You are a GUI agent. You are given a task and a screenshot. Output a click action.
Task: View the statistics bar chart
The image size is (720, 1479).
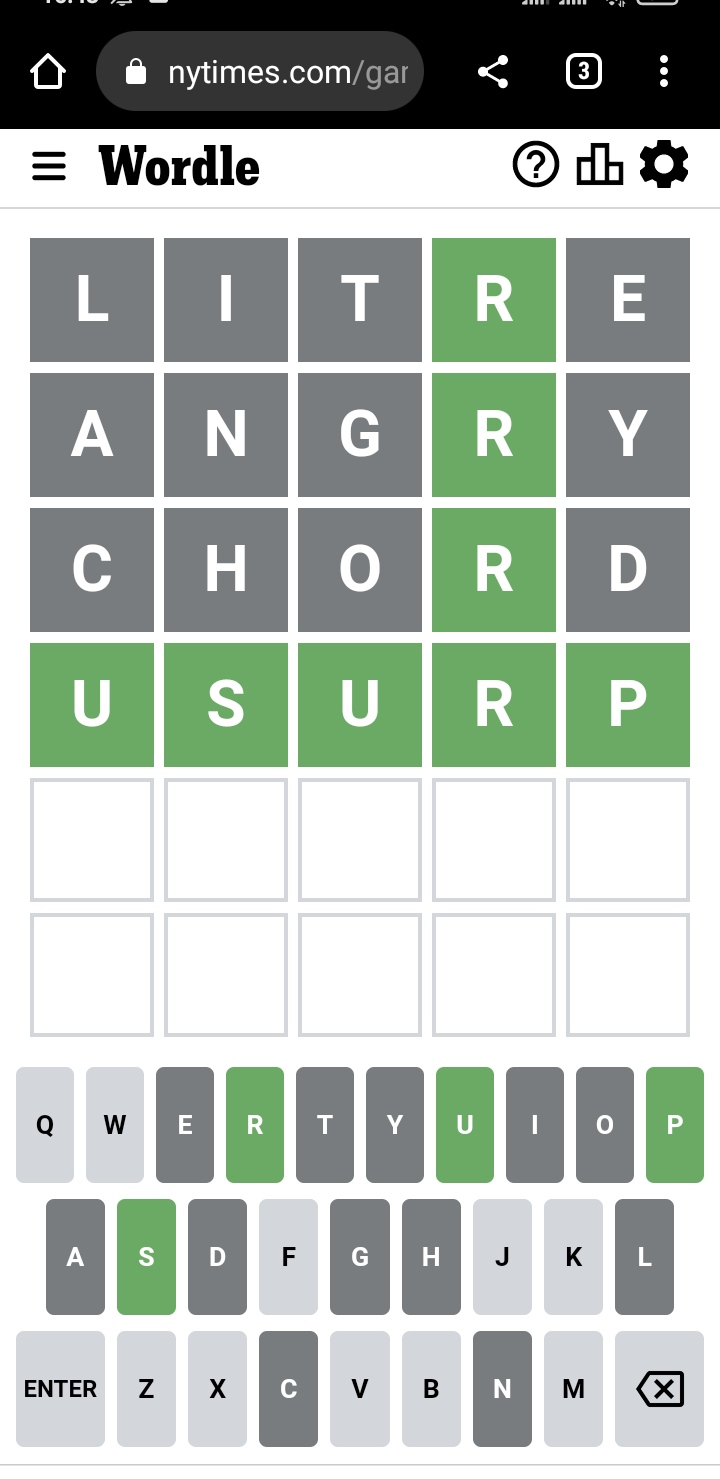tap(599, 165)
